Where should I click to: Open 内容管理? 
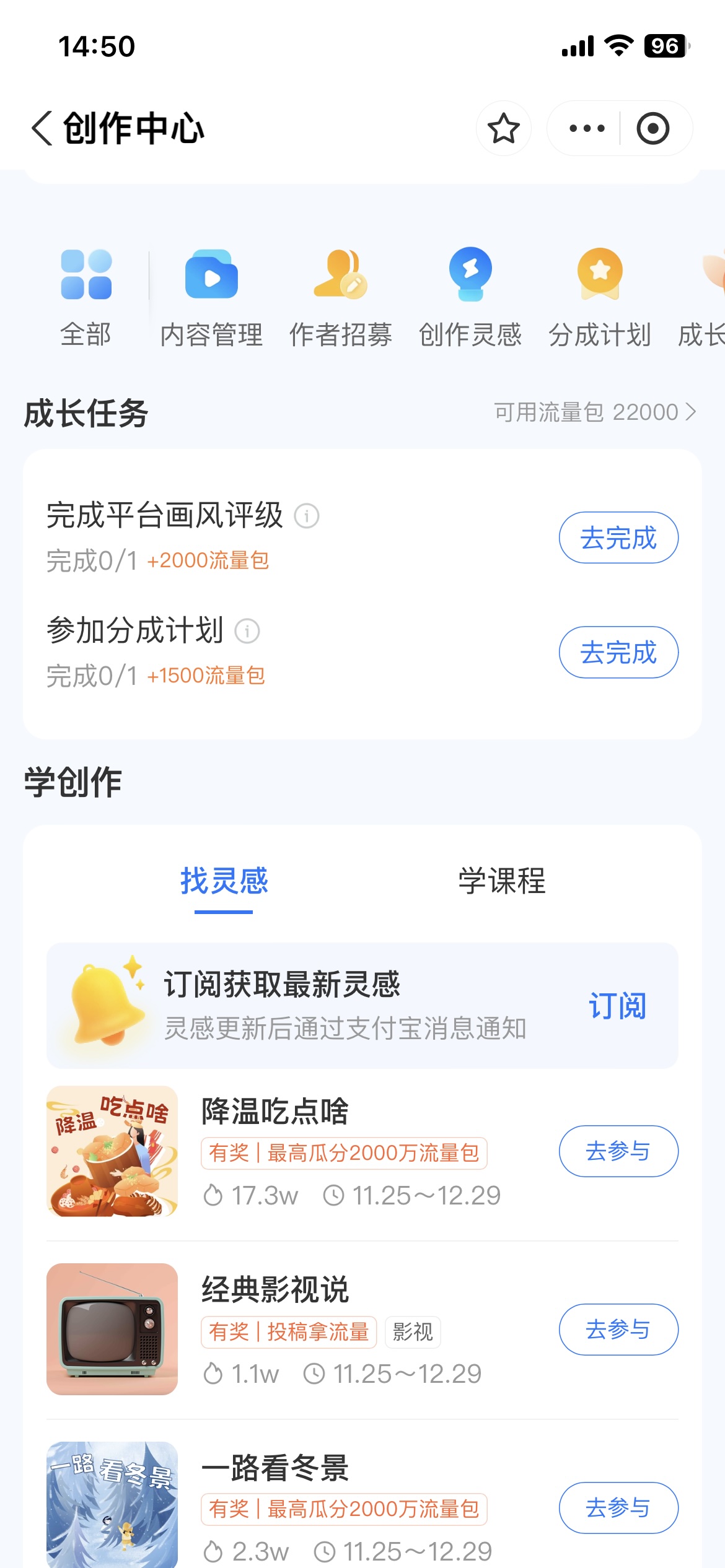click(211, 297)
